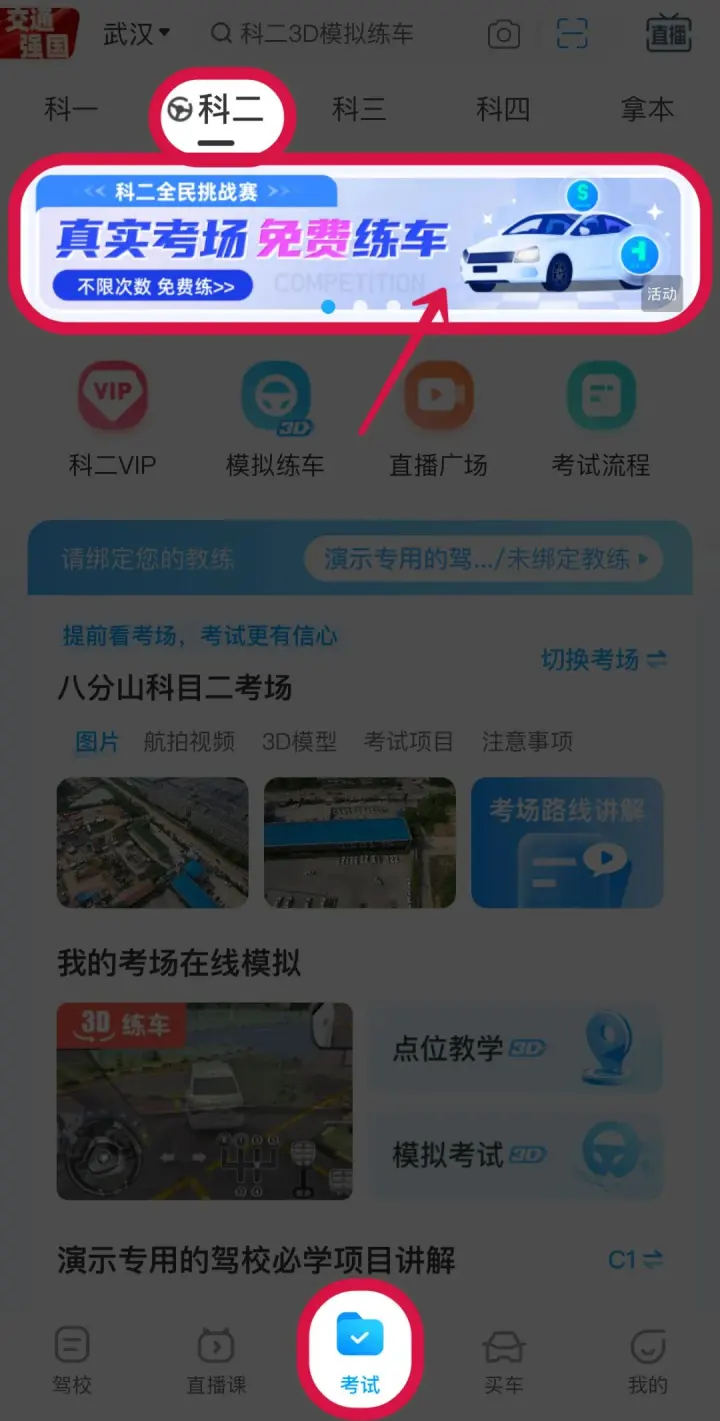The height and width of the screenshot is (1421, 720).
Task: Go to the 驾校 bottom tab
Action: [x=72, y=1361]
